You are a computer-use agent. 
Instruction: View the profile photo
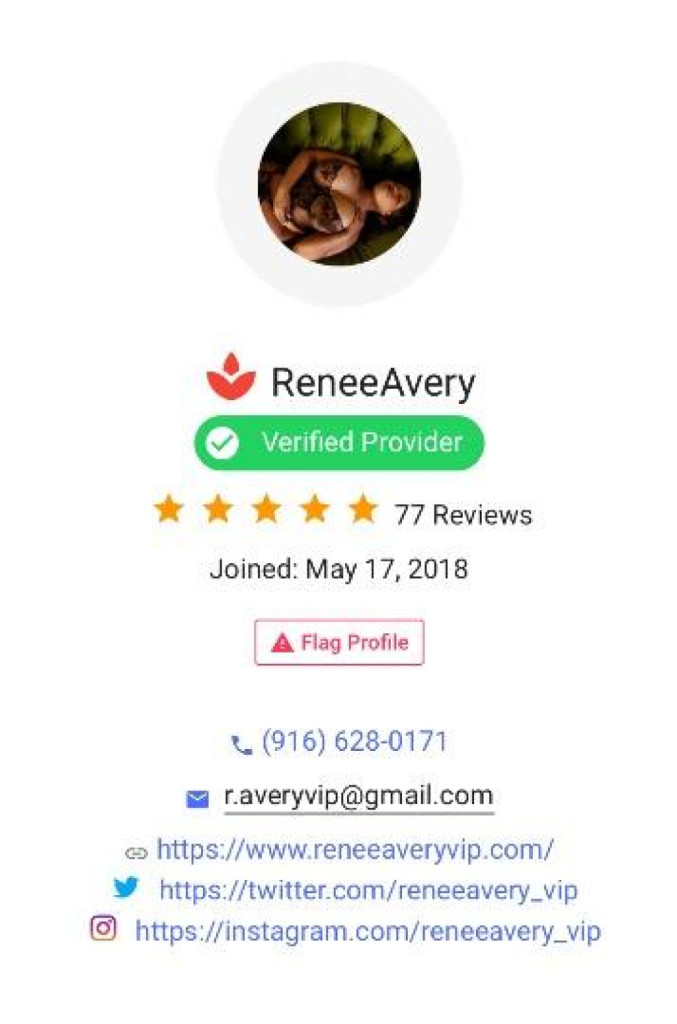pos(339,184)
